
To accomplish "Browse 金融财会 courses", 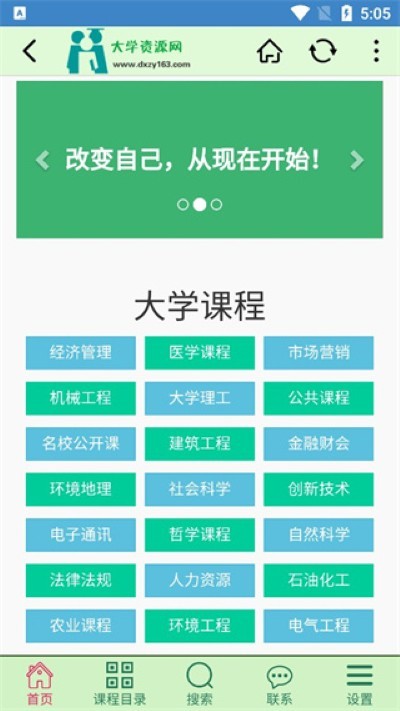I will coord(319,444).
